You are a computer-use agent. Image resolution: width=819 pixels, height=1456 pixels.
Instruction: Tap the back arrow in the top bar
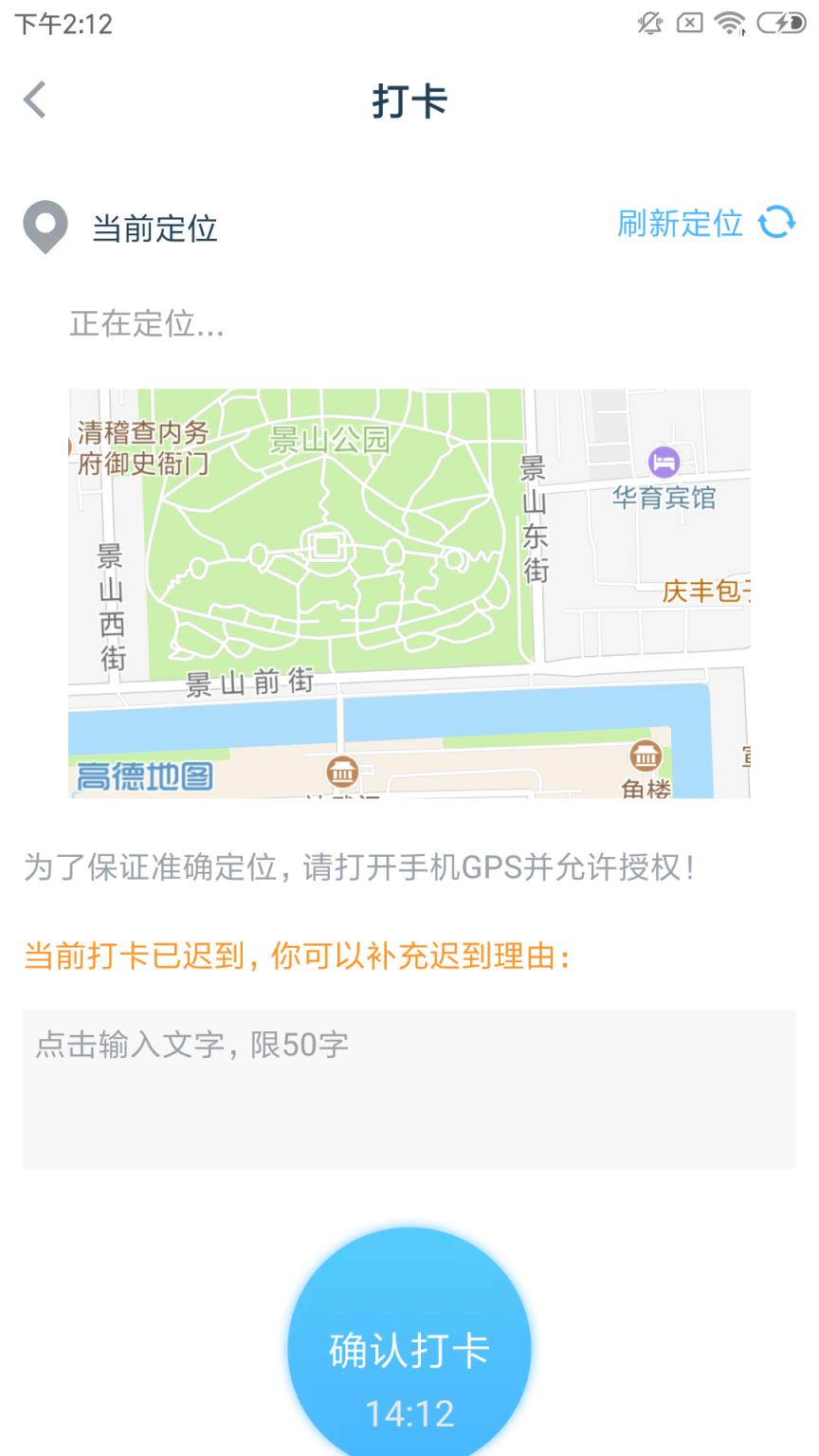(x=35, y=99)
